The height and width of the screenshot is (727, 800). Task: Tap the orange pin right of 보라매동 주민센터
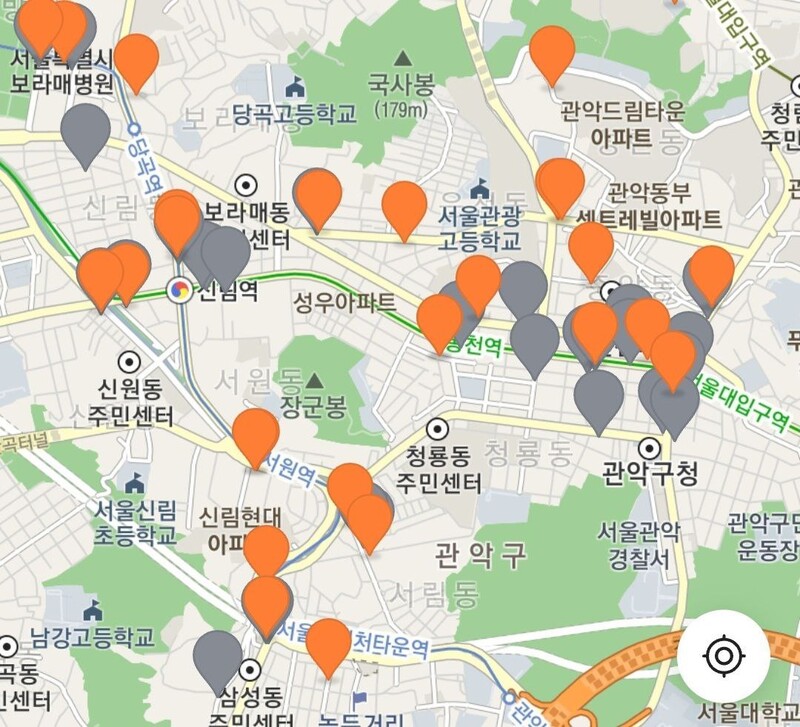(320, 193)
